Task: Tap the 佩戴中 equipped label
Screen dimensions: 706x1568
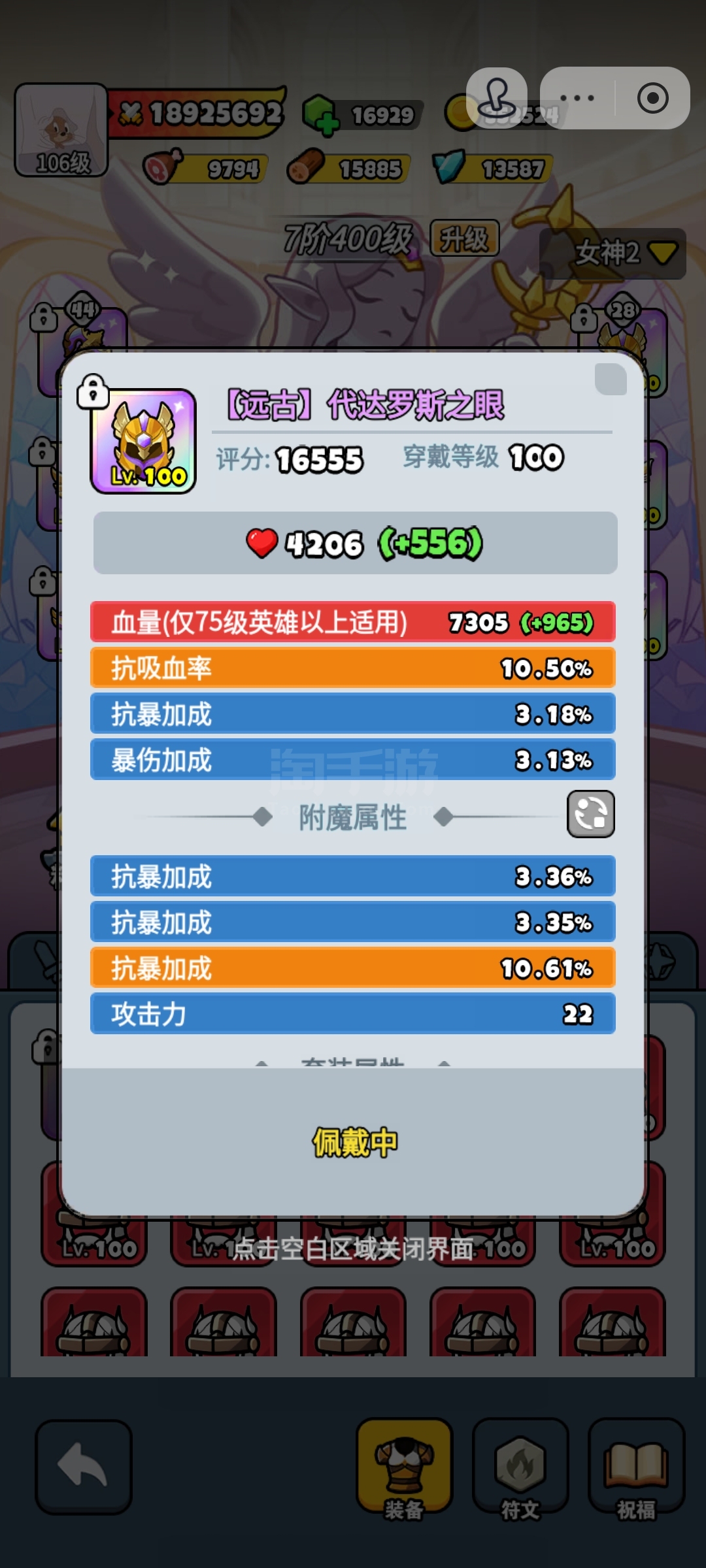Action: [x=355, y=1143]
